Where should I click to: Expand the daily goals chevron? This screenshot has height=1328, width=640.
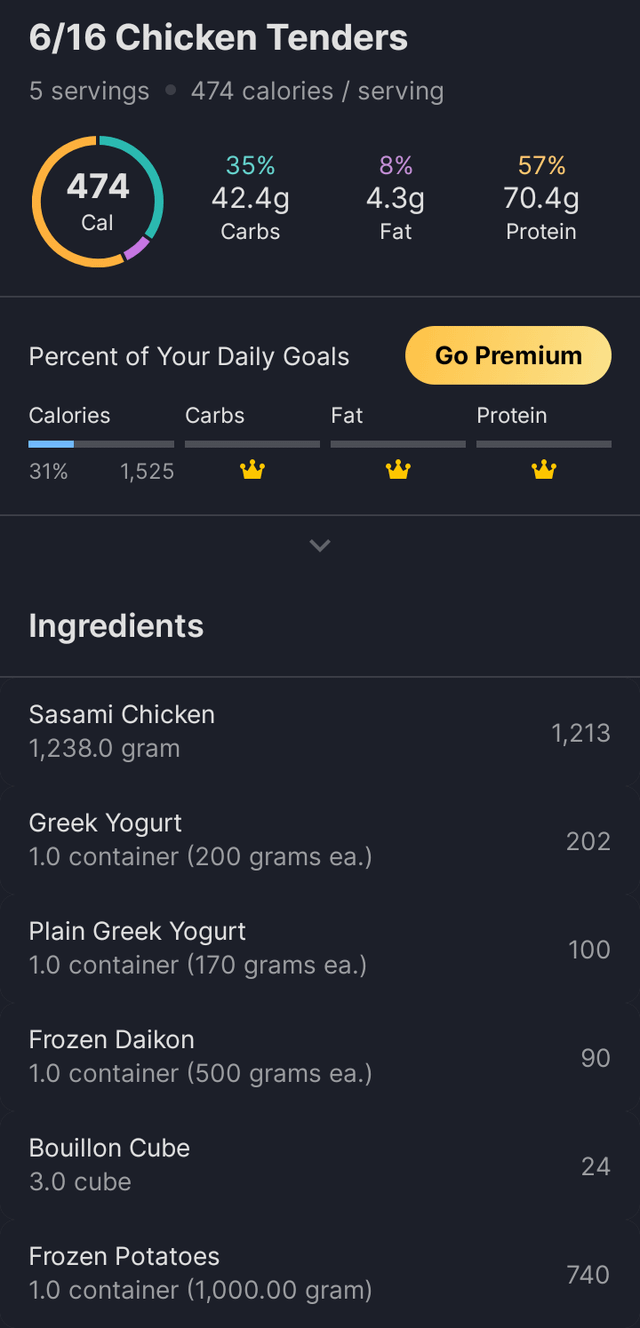tap(320, 546)
